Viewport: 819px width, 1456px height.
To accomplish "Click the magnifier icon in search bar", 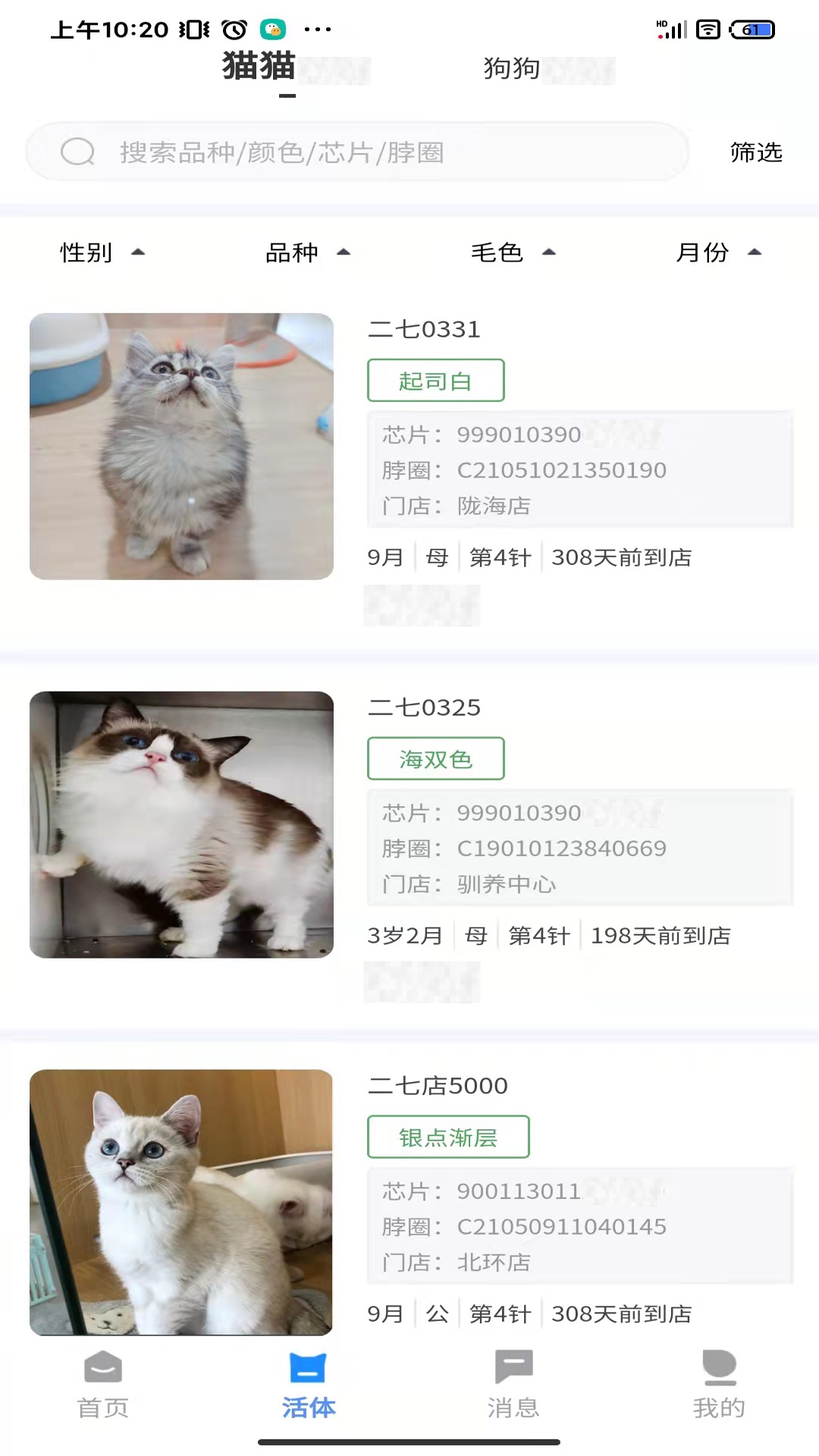I will [x=77, y=152].
